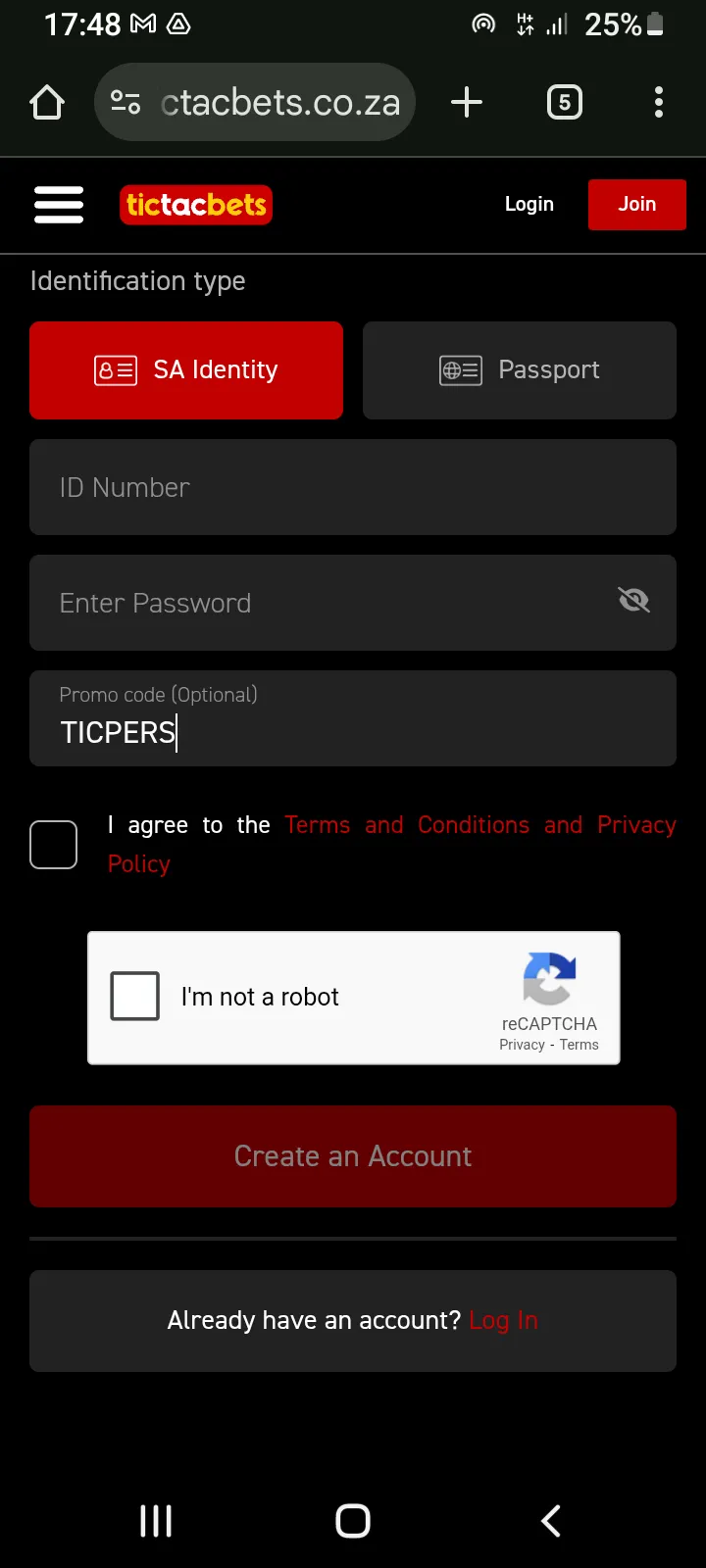The height and width of the screenshot is (1568, 706).
Task: Open the tab switcher showing 5 tabs
Action: coord(564,101)
